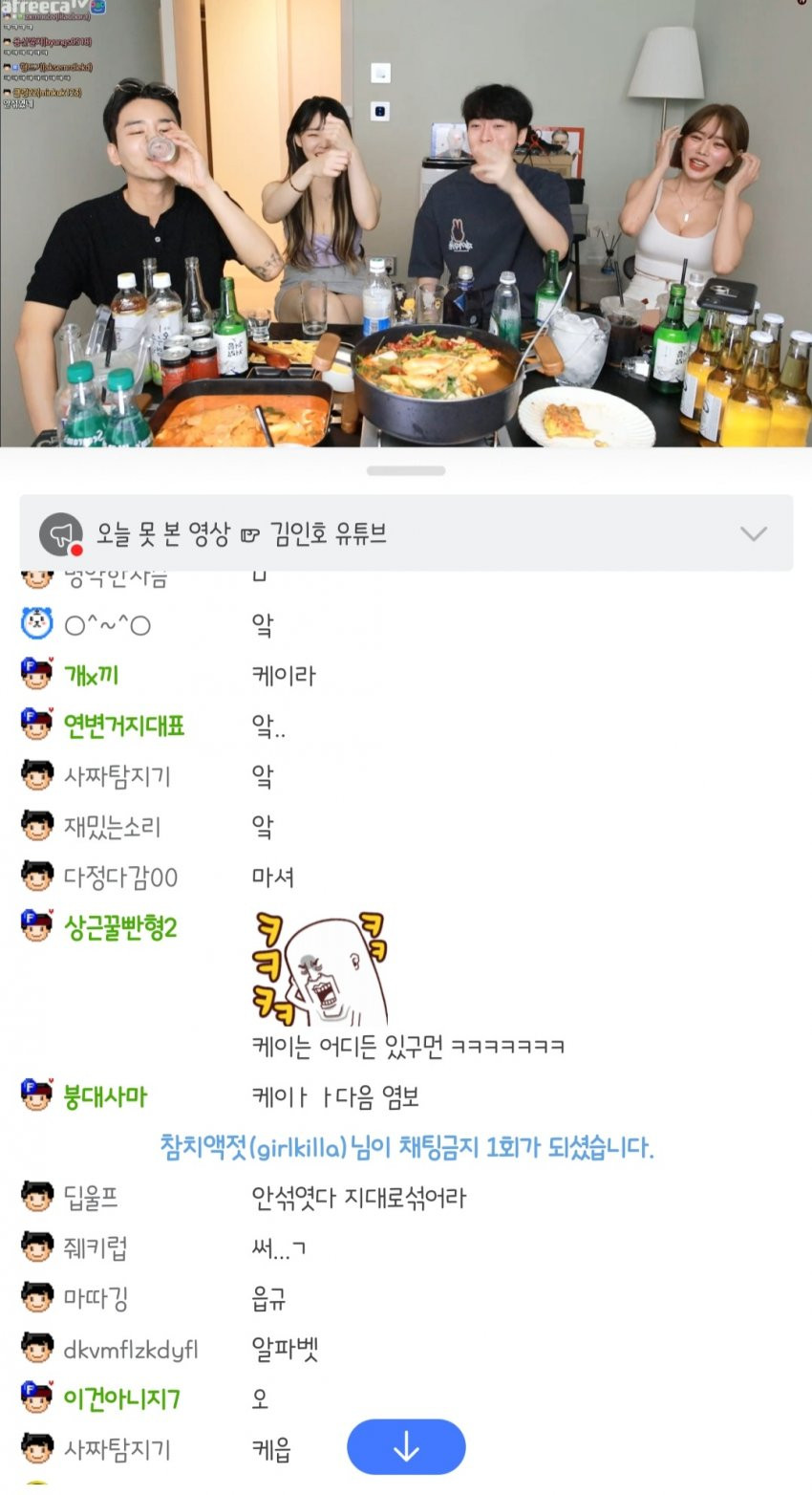The image size is (812, 1495).
Task: Jump to the latest chat messages
Action: 406,1447
